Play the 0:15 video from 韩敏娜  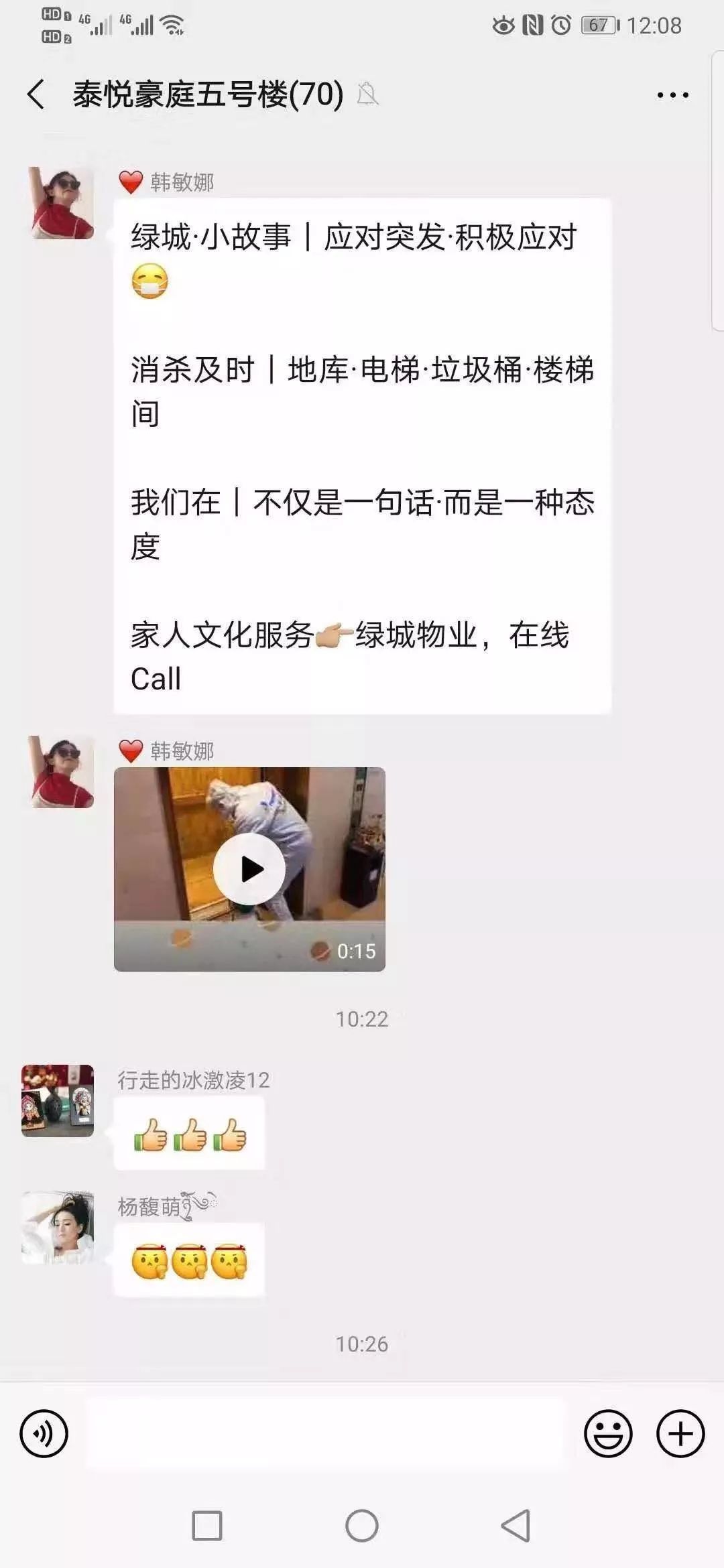249,869
